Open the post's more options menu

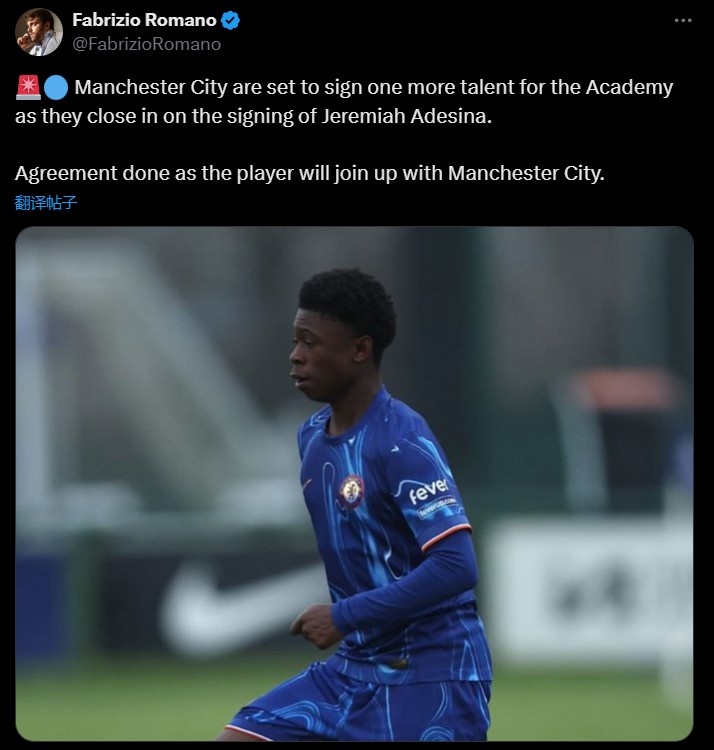(x=683, y=20)
